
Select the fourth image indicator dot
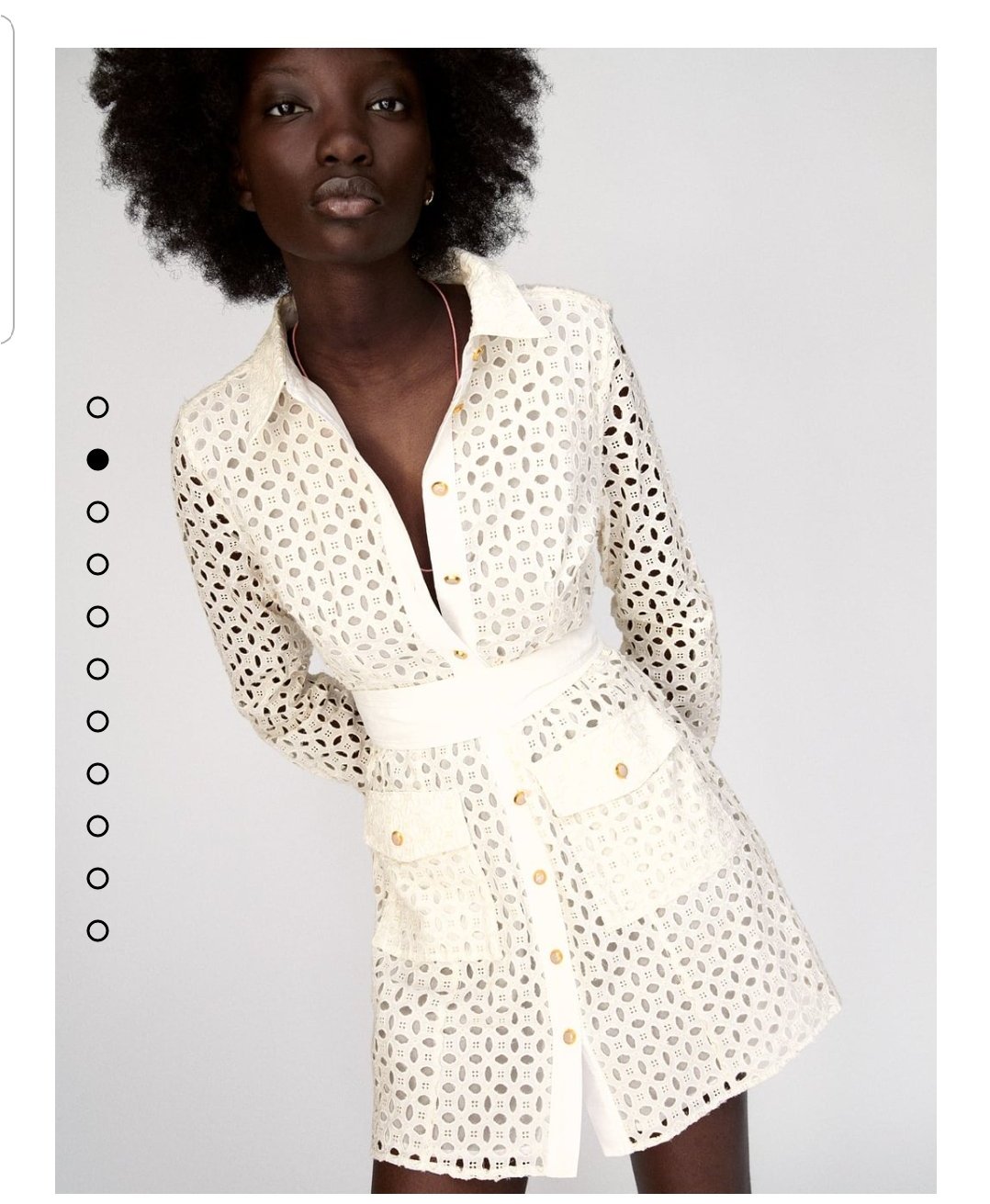[x=97, y=564]
